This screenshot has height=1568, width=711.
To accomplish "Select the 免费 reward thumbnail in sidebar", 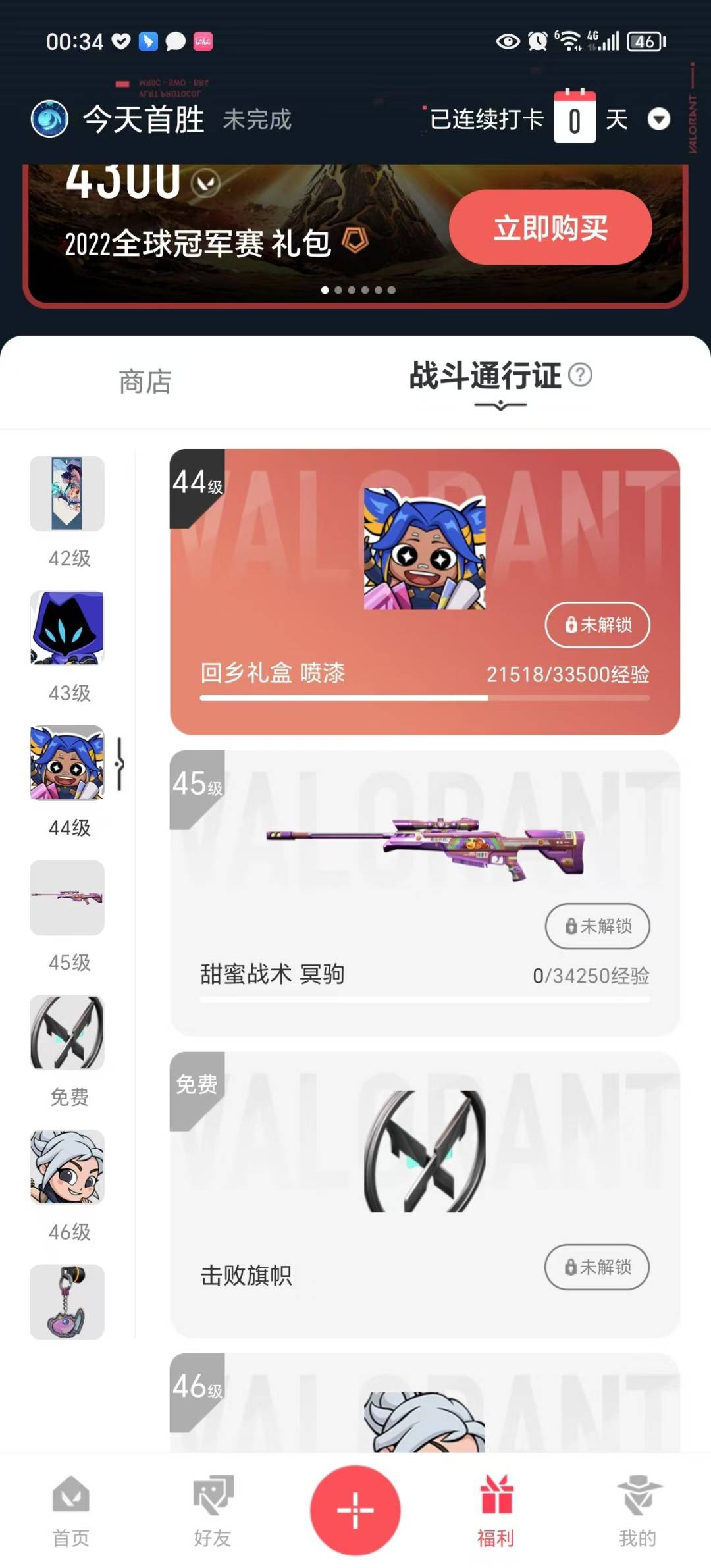I will (x=67, y=1032).
